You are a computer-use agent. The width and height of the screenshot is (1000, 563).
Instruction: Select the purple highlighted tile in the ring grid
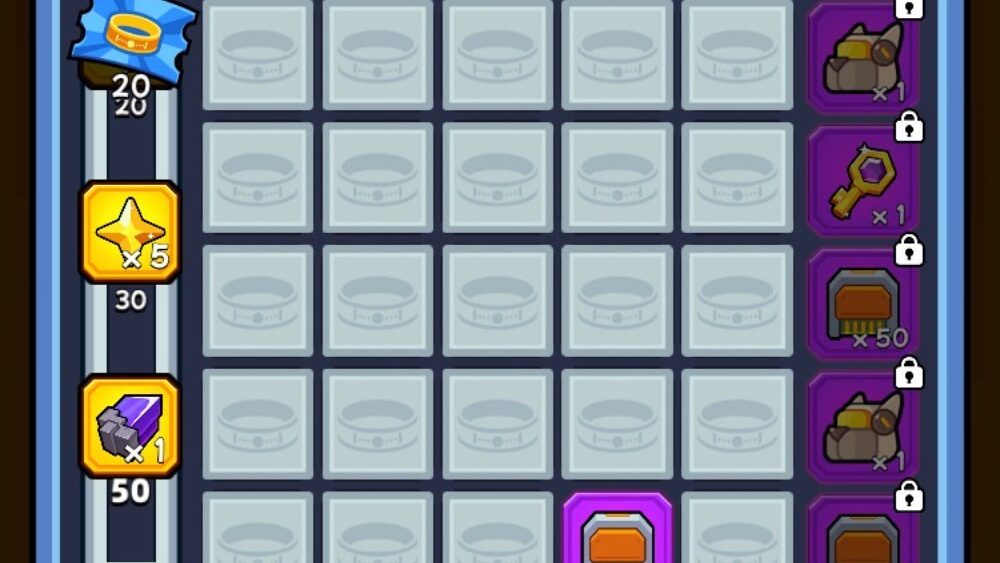tap(617, 530)
